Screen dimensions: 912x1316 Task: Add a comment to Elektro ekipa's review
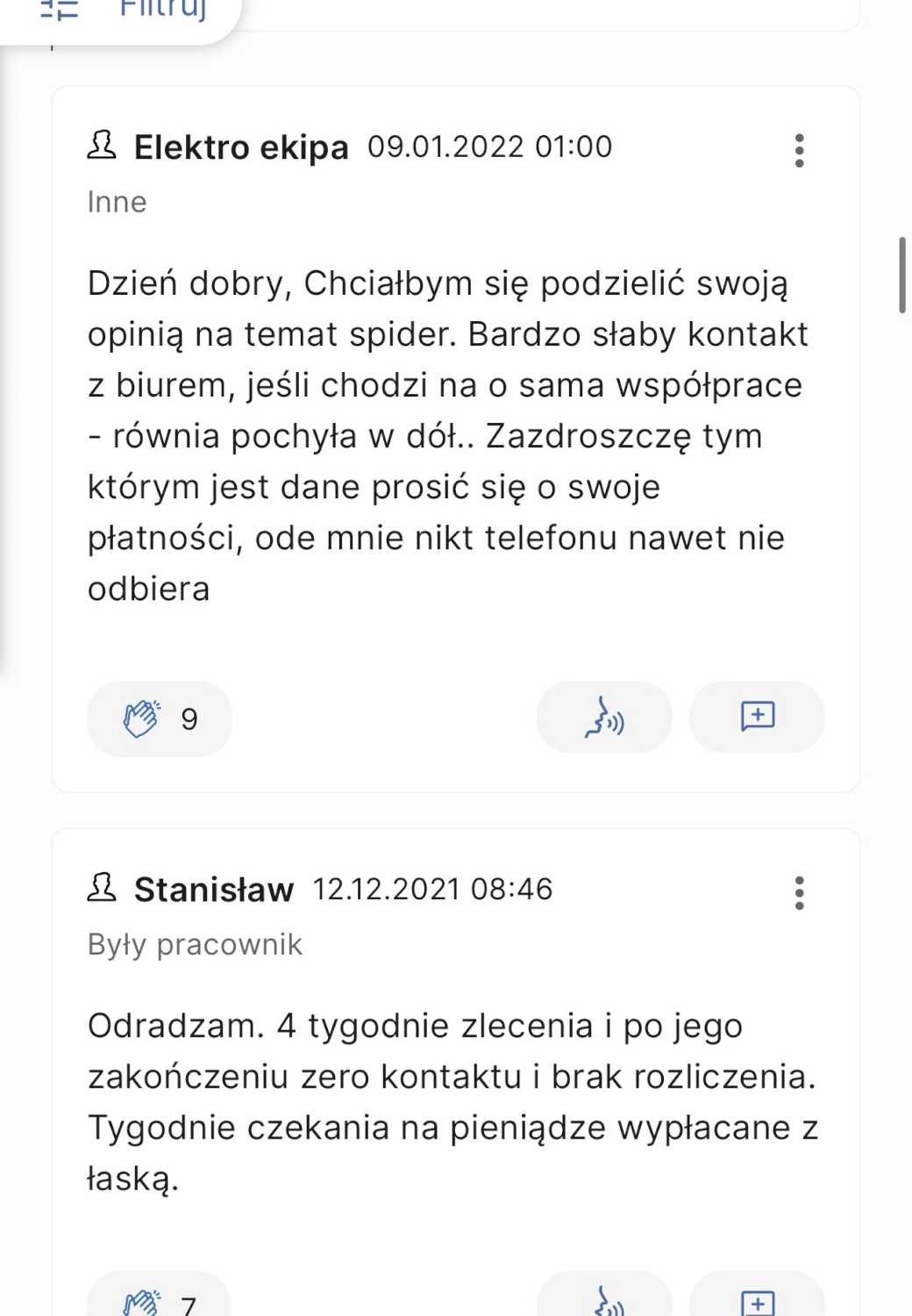point(757,717)
